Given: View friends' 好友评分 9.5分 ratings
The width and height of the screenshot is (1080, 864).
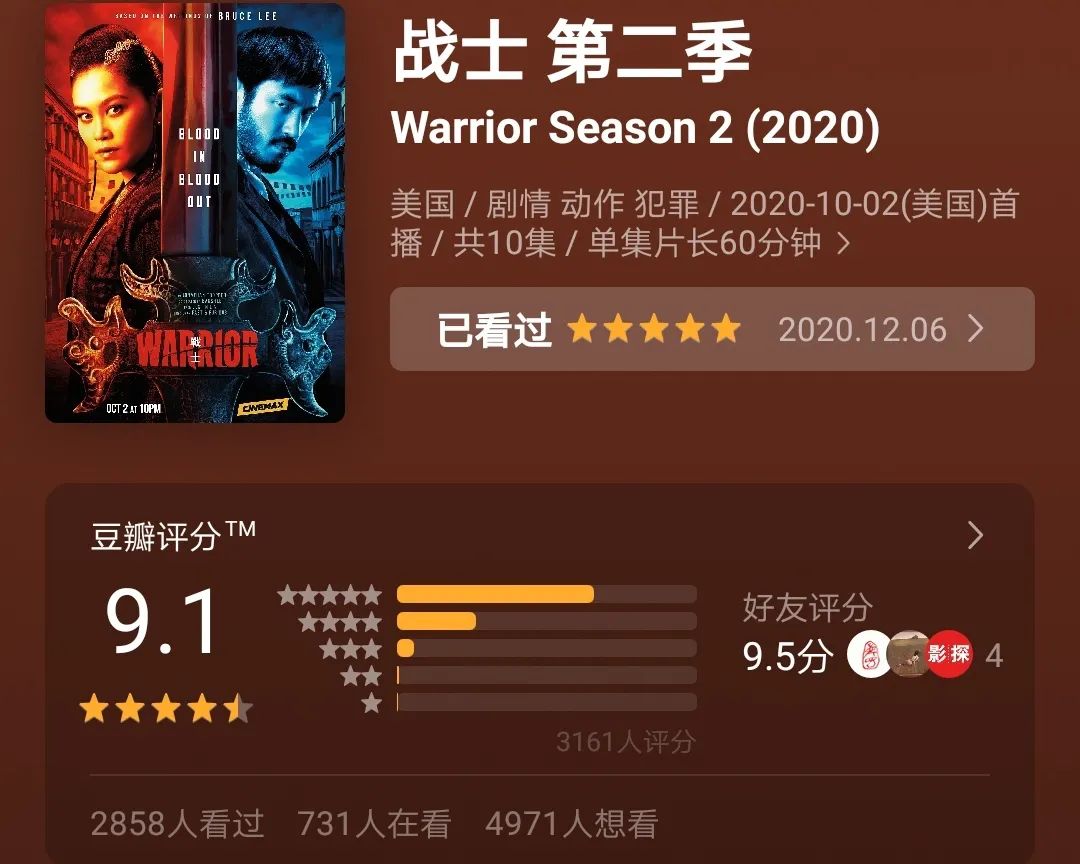Looking at the screenshot, I should 871,655.
